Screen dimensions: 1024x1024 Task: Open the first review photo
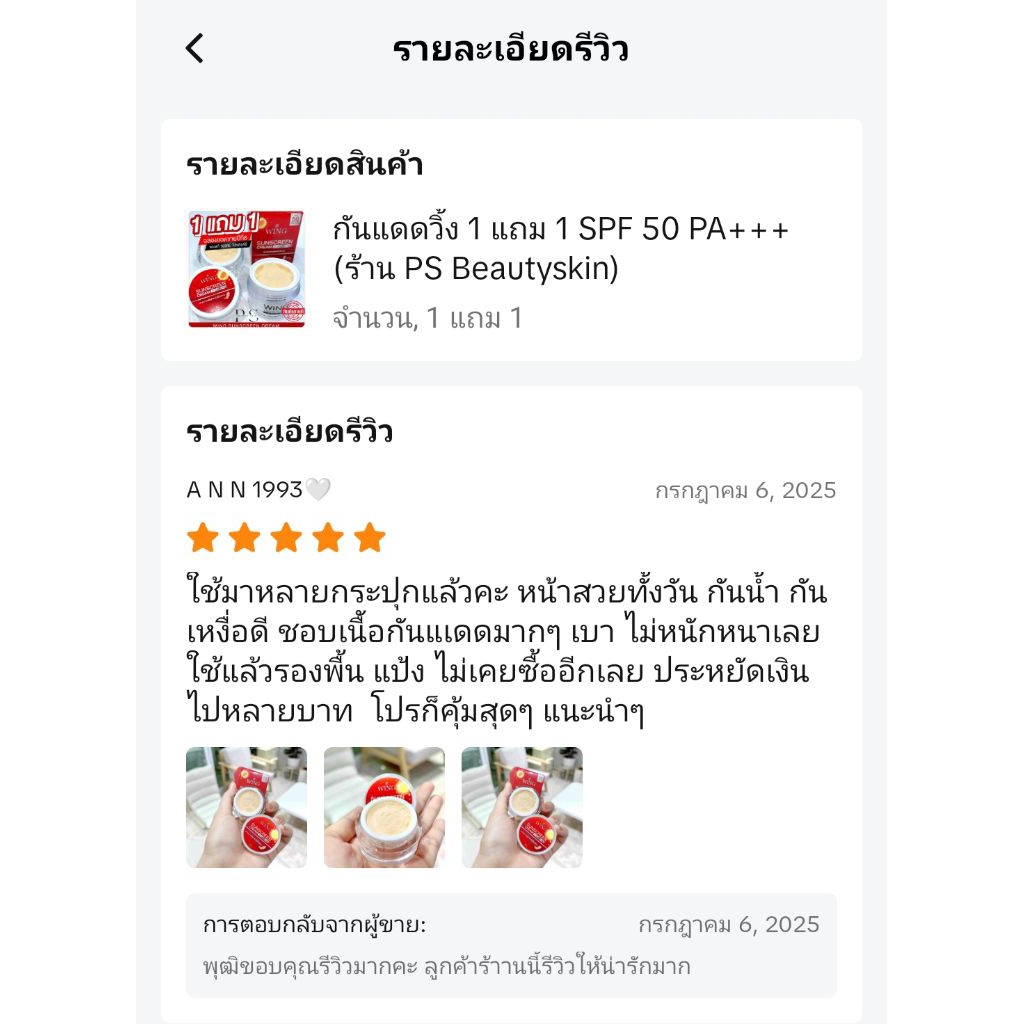click(246, 807)
